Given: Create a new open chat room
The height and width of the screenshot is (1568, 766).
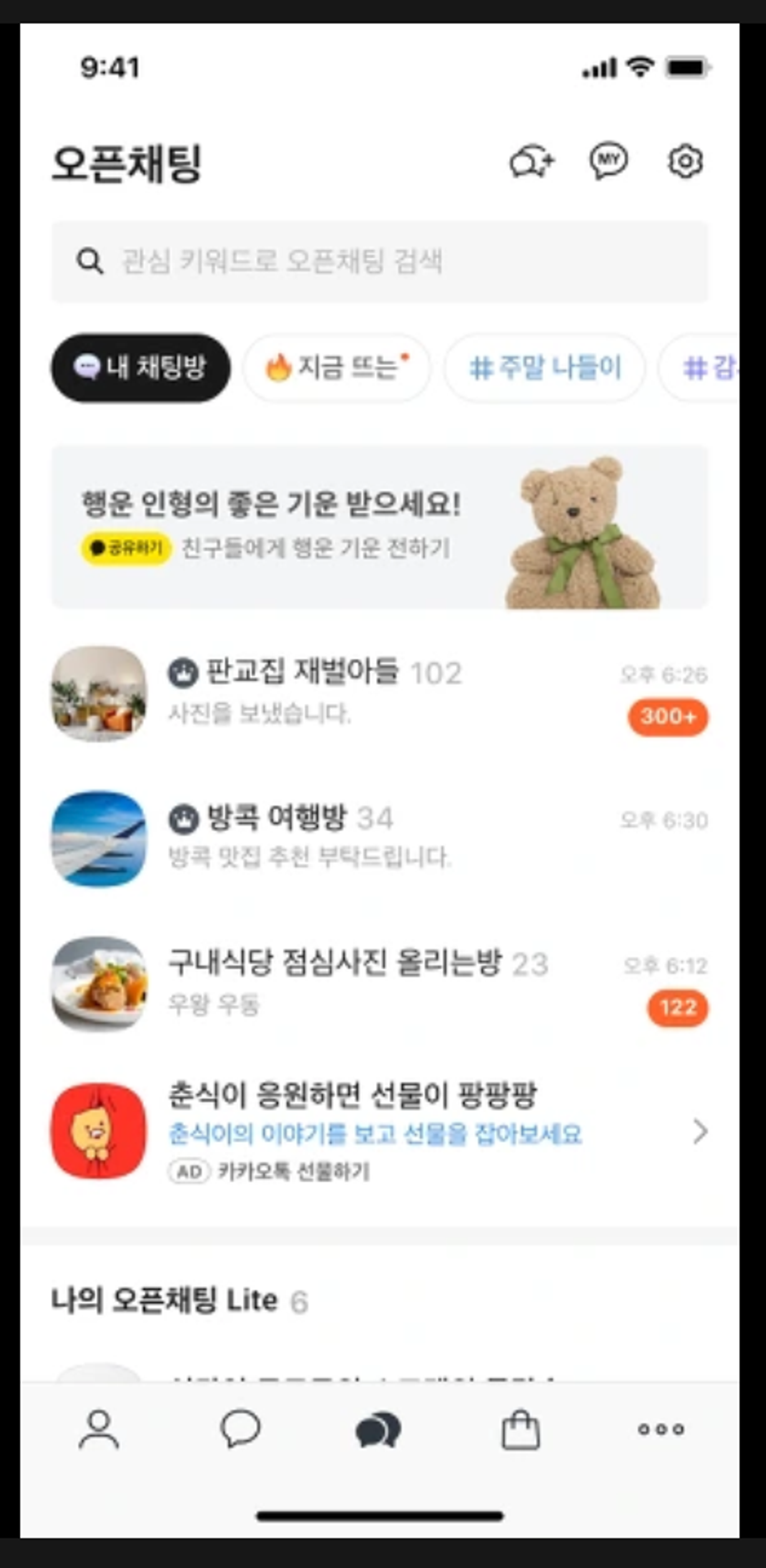Looking at the screenshot, I should coord(532,162).
